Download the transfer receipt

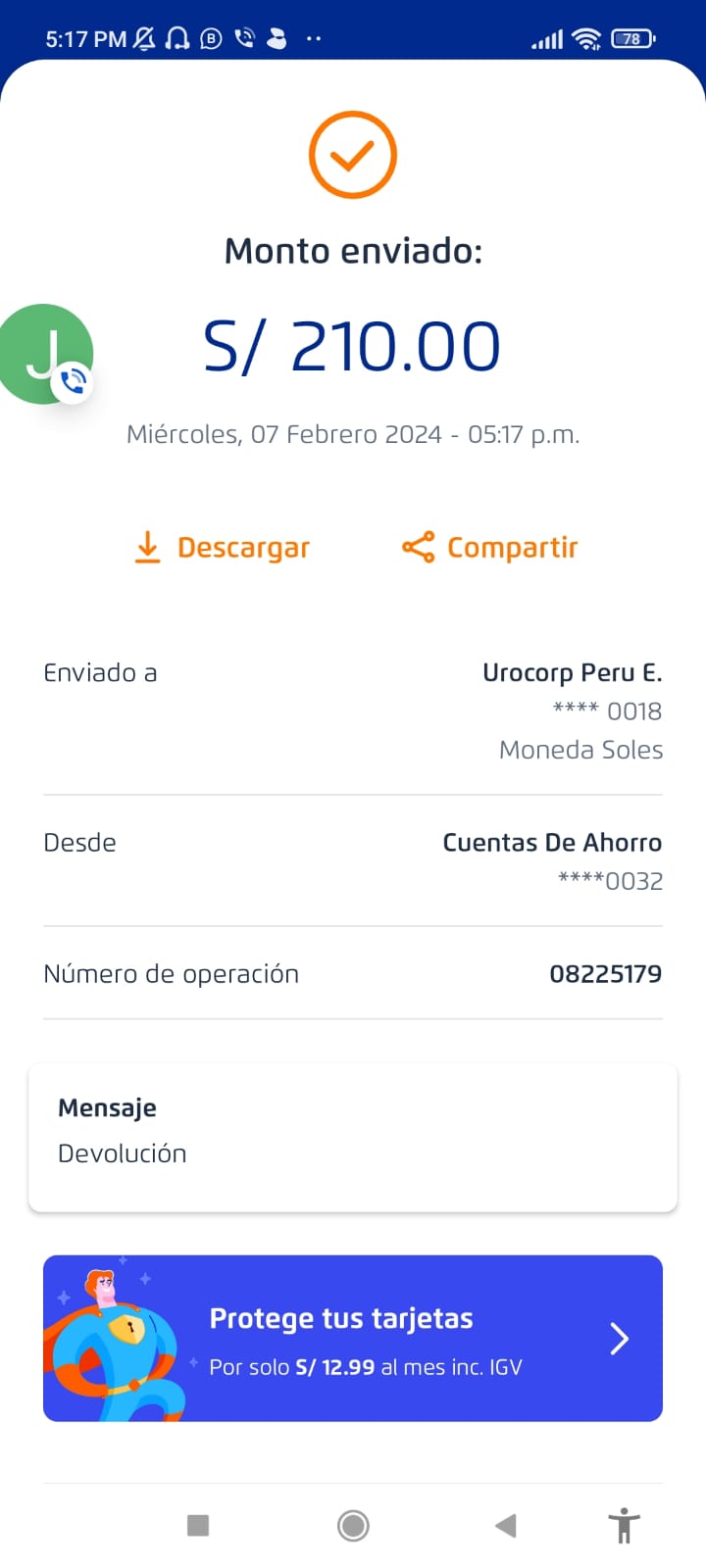223,548
